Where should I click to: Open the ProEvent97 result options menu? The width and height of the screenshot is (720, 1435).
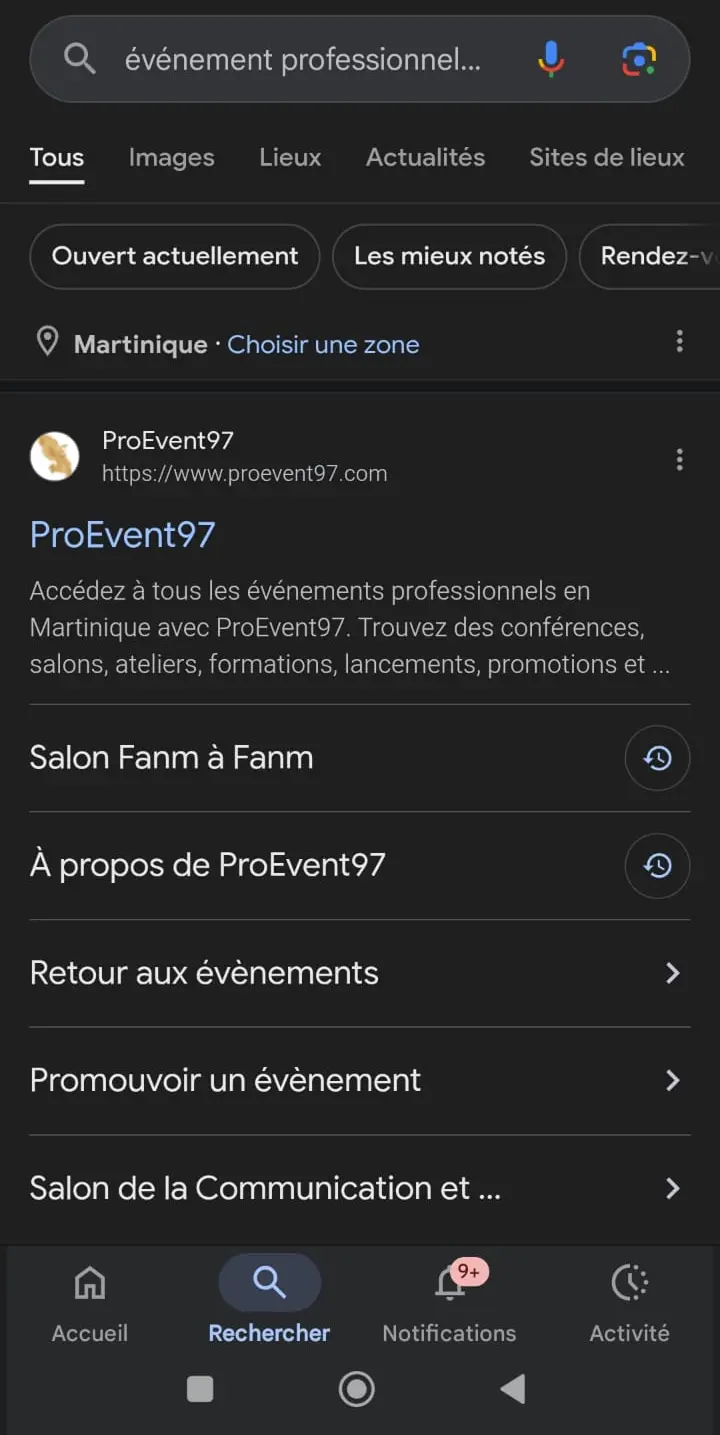pyautogui.click(x=679, y=459)
